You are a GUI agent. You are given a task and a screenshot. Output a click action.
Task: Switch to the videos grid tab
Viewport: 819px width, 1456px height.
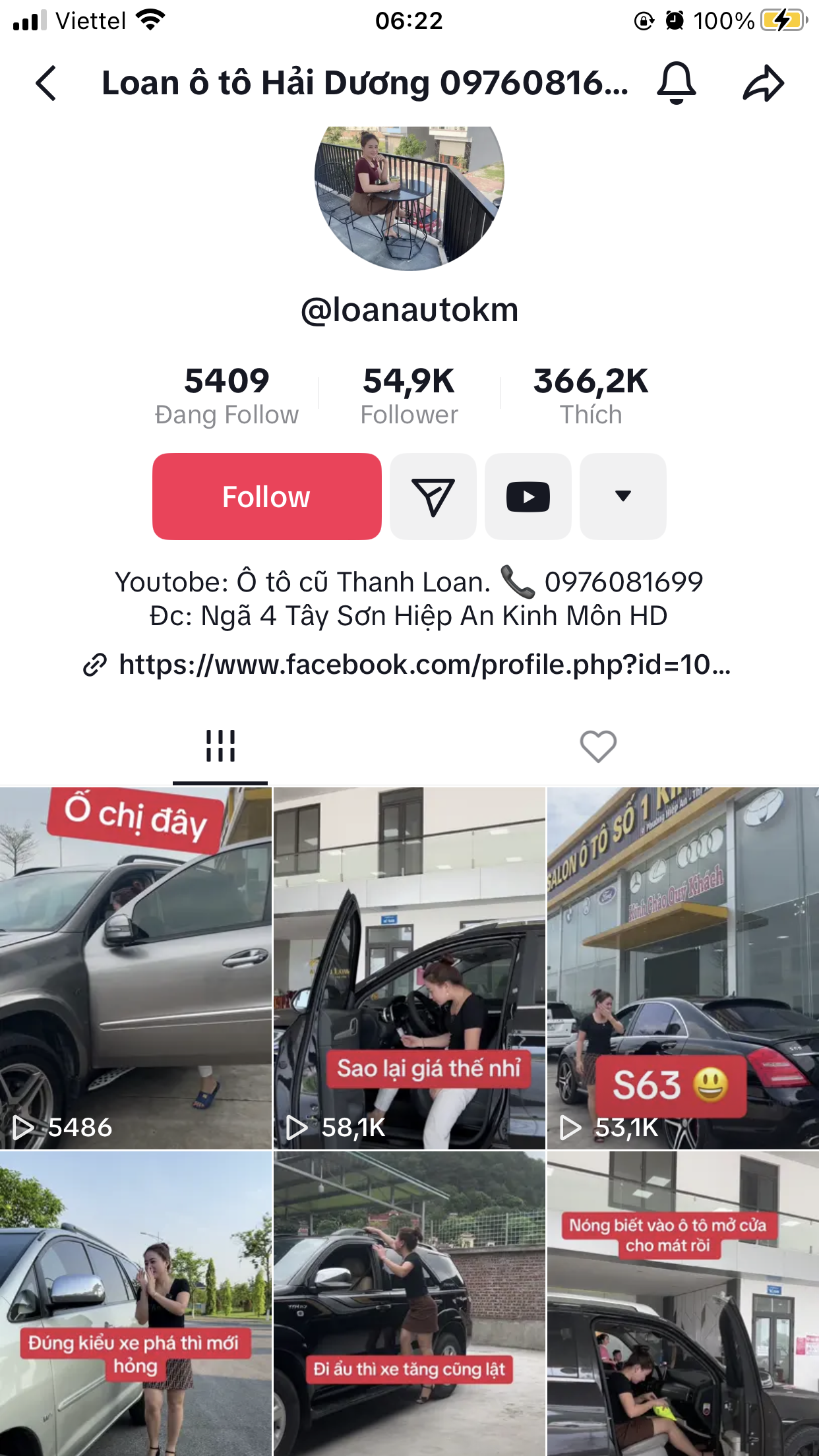click(220, 746)
